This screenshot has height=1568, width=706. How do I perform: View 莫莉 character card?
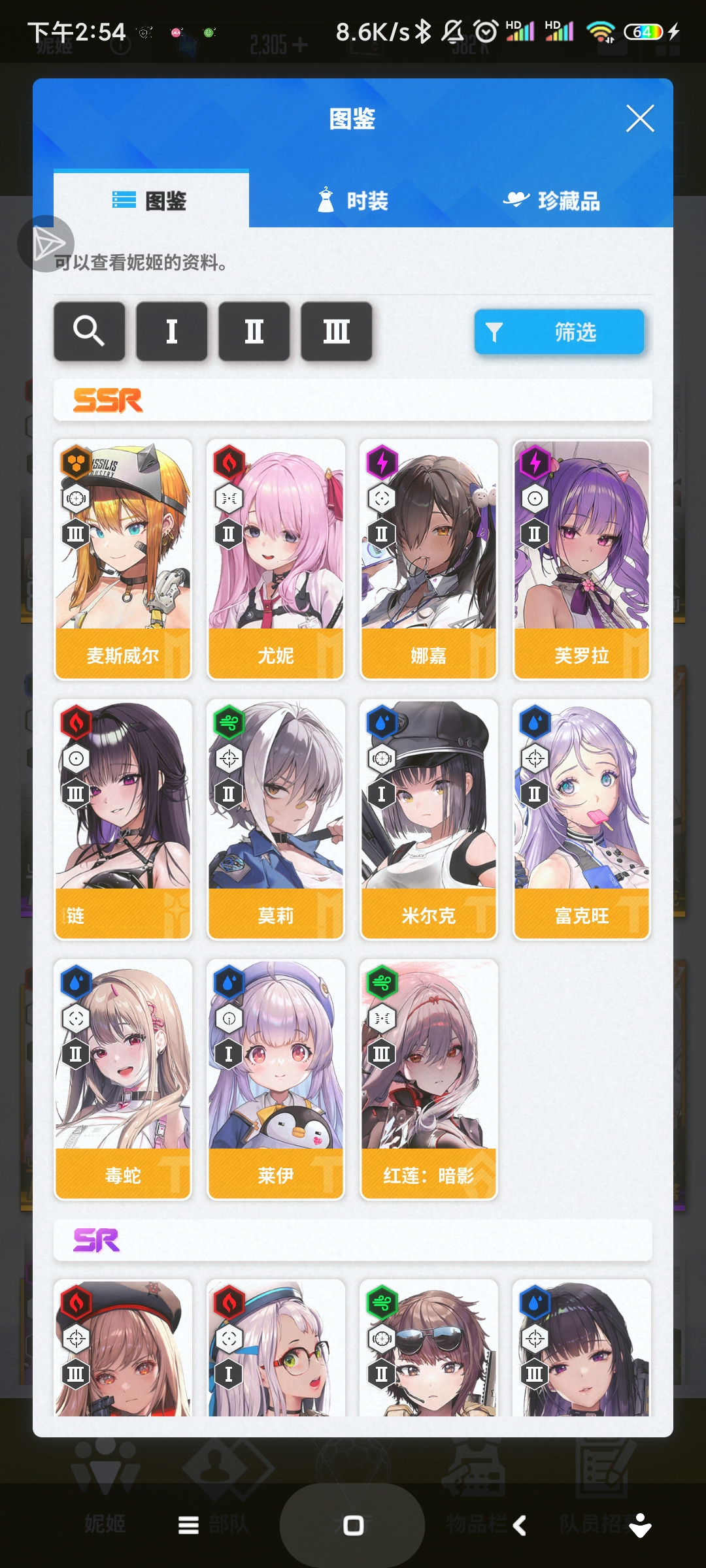[x=276, y=819]
